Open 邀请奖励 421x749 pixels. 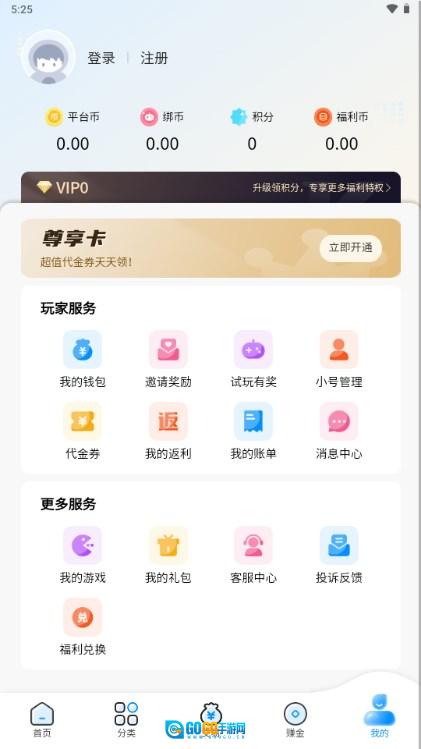[168, 359]
